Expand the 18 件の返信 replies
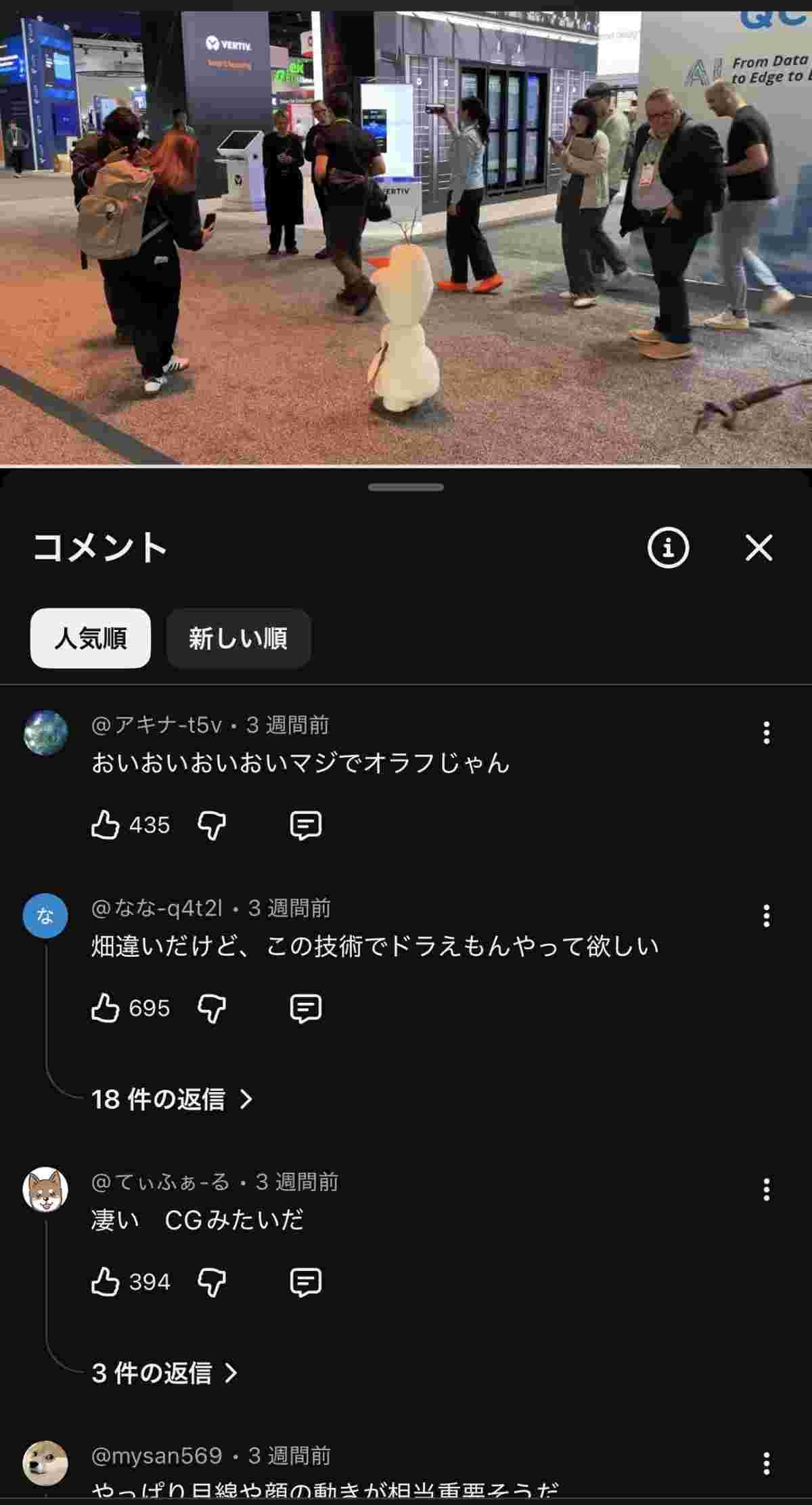Image resolution: width=812 pixels, height=1505 pixels. [x=171, y=1099]
